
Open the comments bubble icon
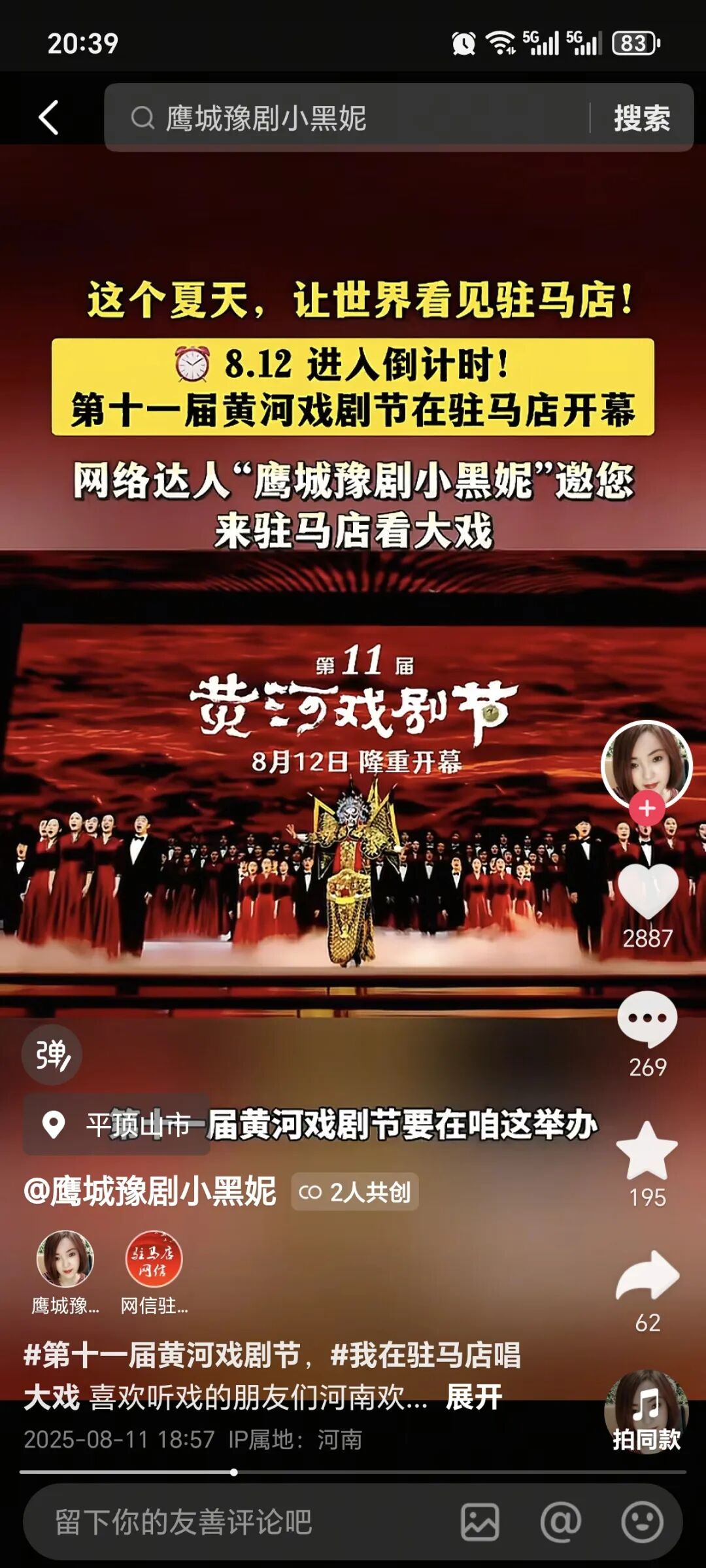tap(647, 1020)
